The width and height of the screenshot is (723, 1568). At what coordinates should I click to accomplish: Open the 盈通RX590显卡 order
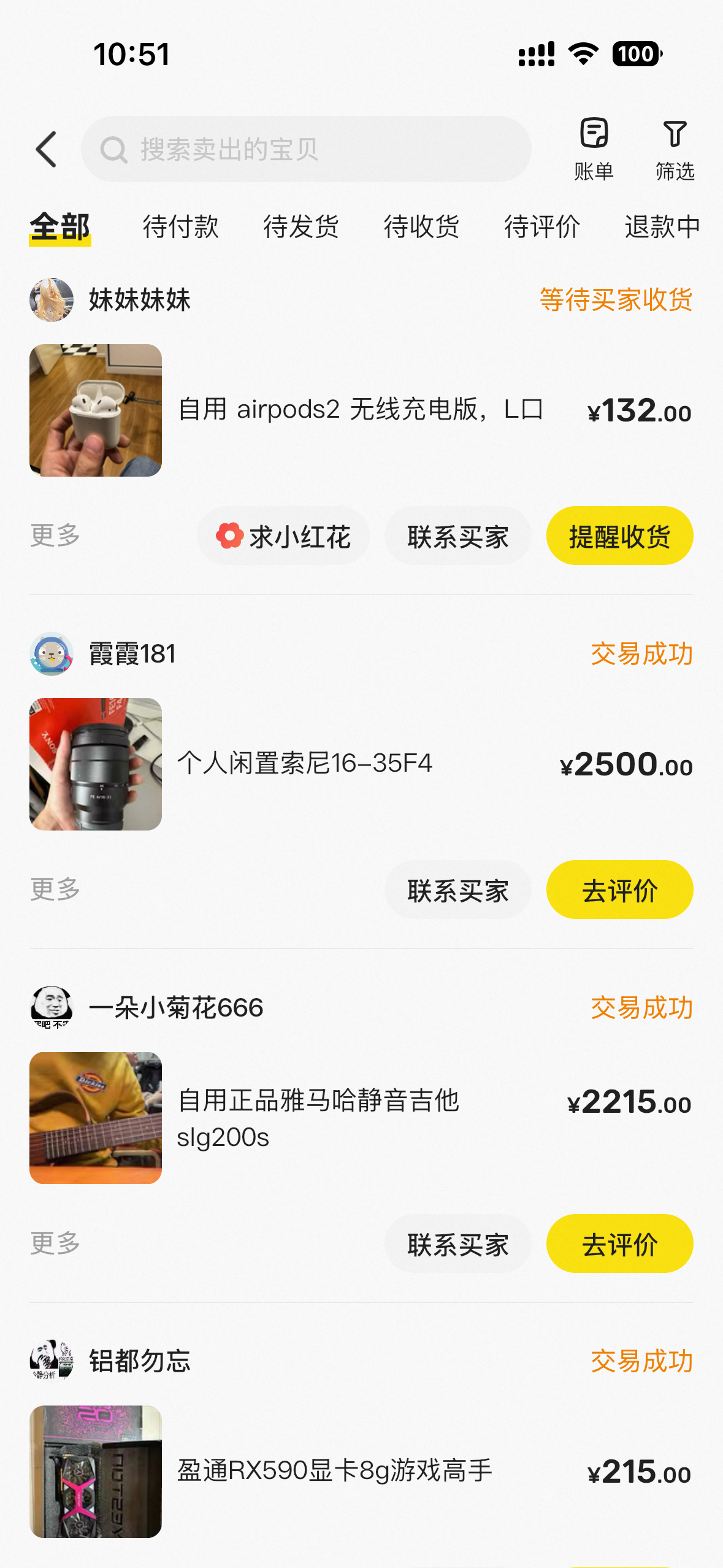coord(334,1471)
